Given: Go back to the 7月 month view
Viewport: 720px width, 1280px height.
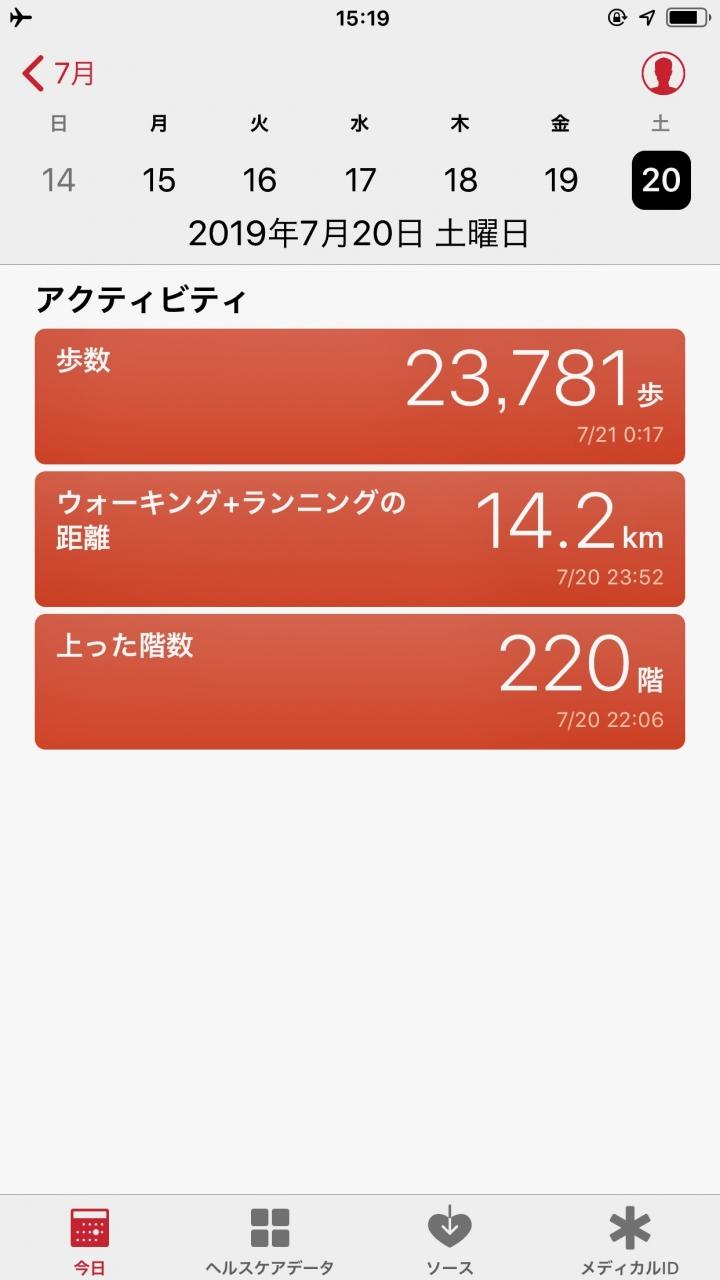Looking at the screenshot, I should coord(60,73).
